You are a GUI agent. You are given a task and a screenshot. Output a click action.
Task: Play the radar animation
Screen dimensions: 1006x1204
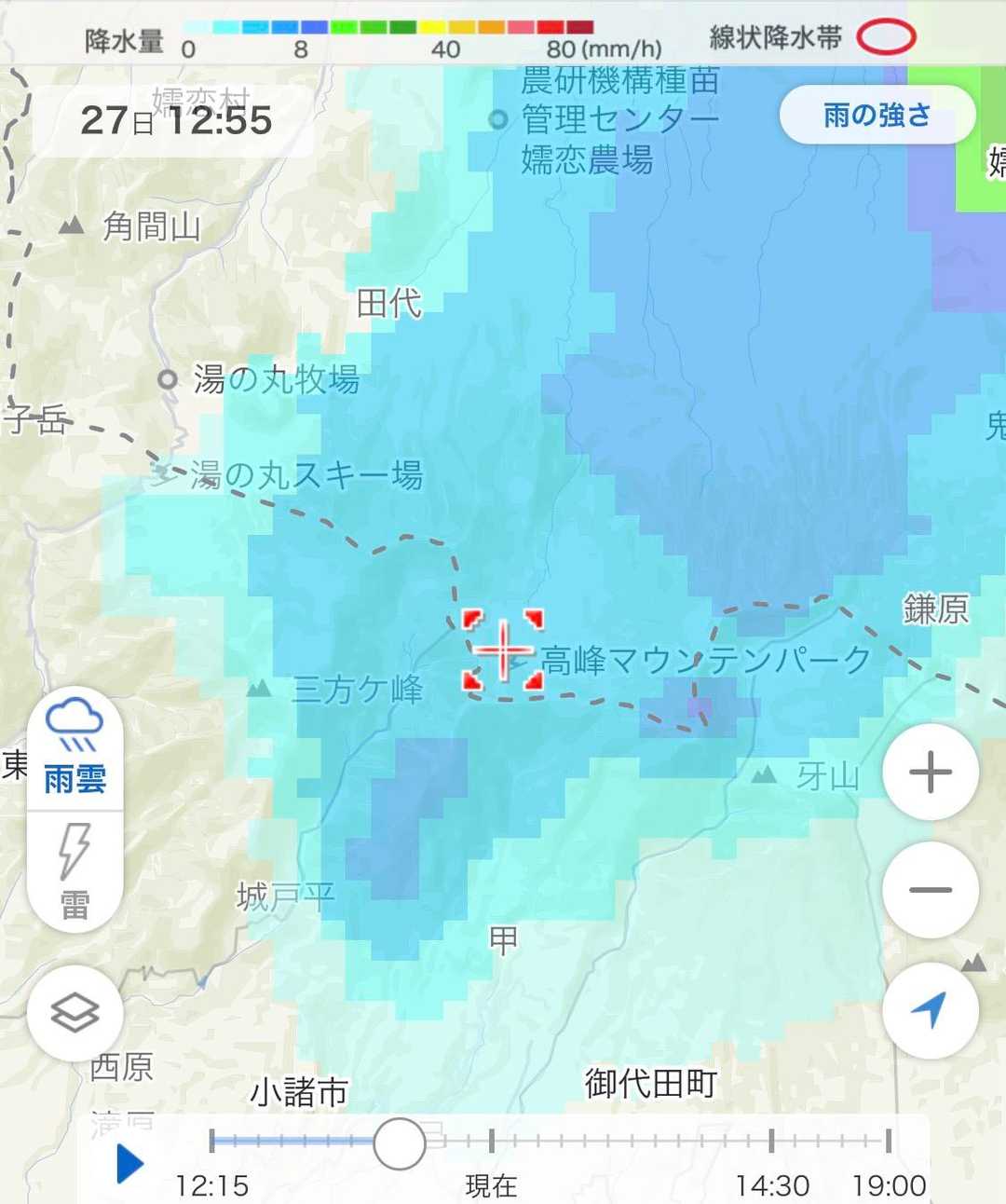pos(129,1164)
